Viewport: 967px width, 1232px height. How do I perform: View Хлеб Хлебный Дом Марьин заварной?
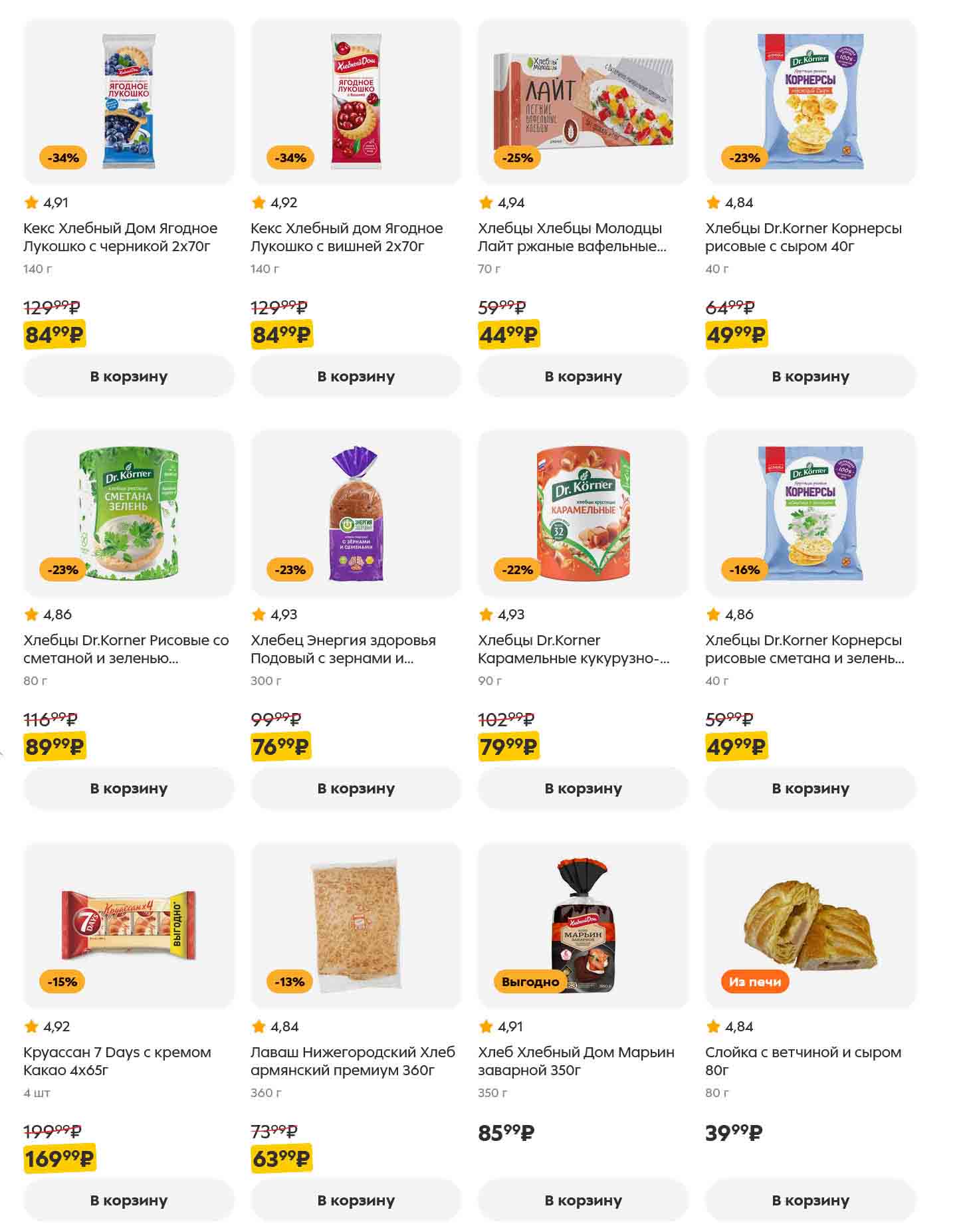tap(576, 1061)
